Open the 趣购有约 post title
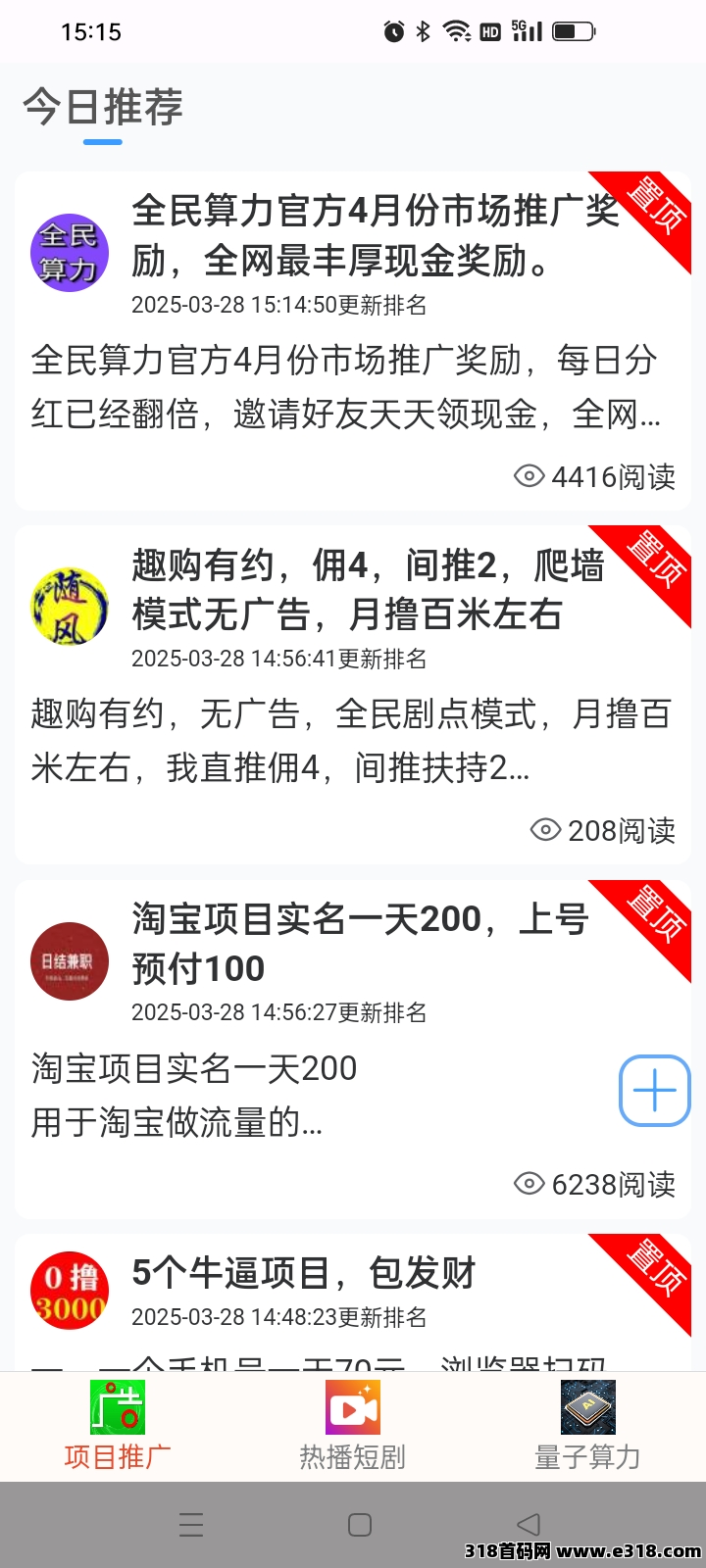 [368, 590]
